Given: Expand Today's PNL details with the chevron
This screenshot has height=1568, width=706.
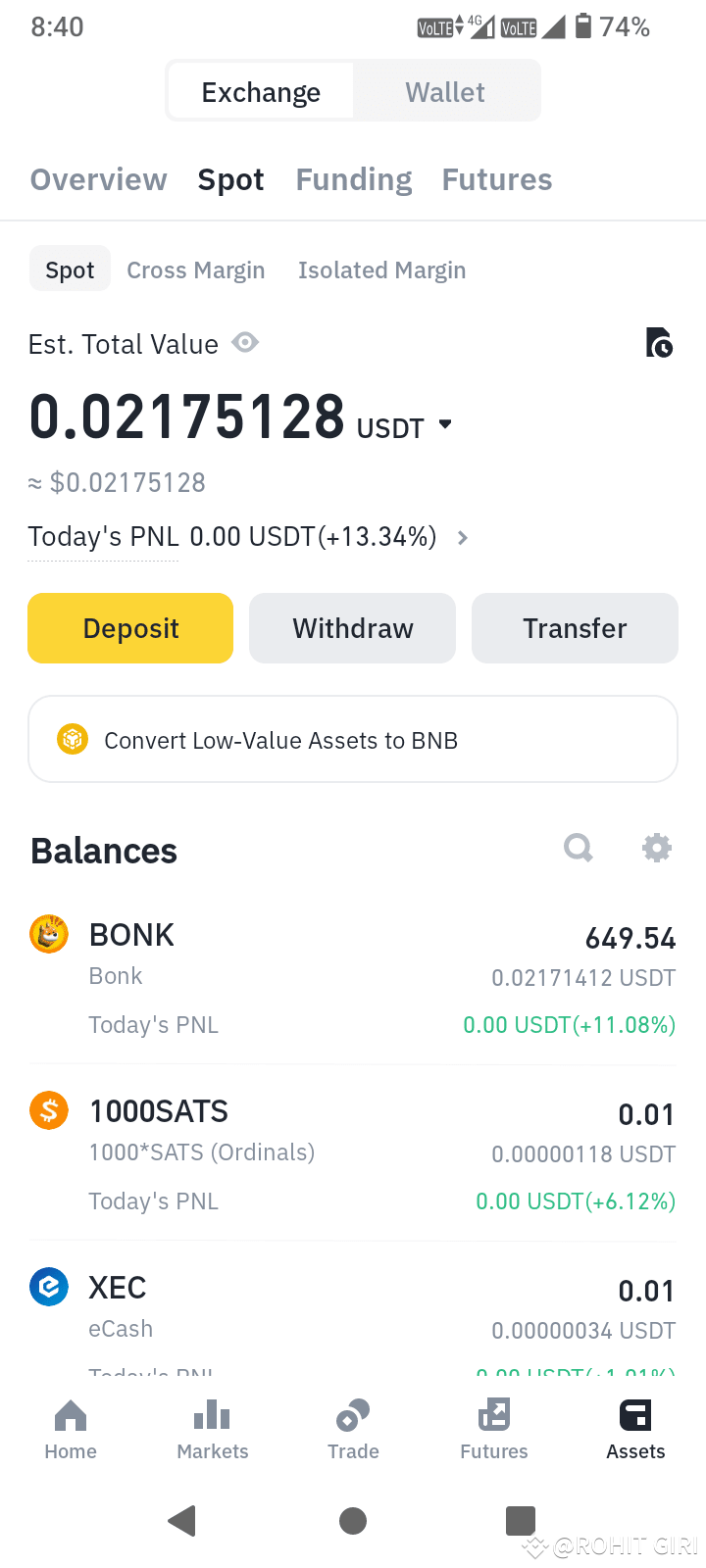Looking at the screenshot, I should pyautogui.click(x=461, y=537).
